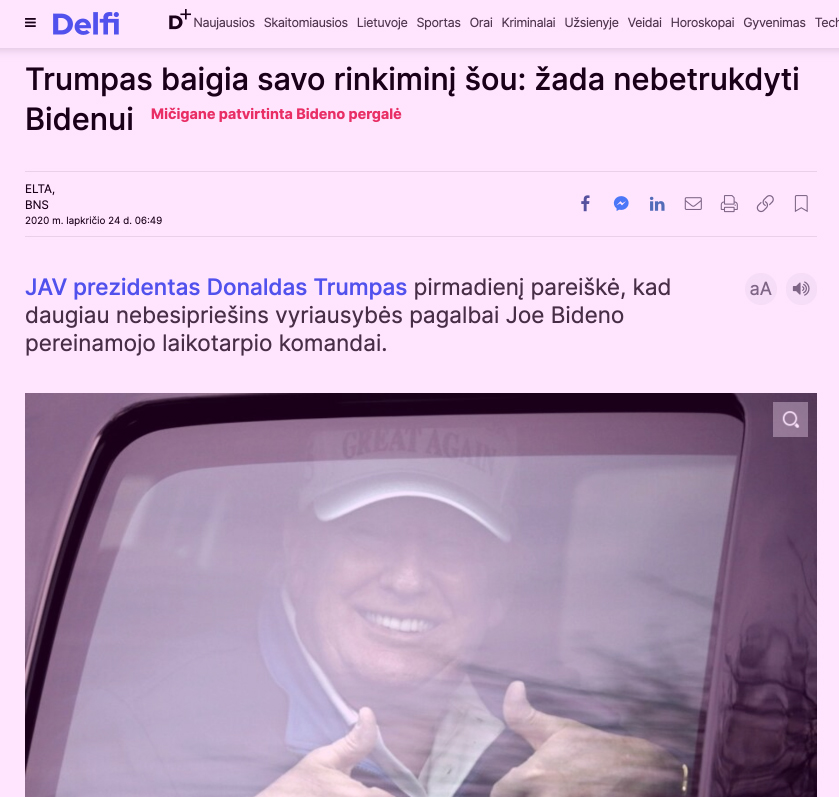Print this article
839x797 pixels.
(729, 204)
